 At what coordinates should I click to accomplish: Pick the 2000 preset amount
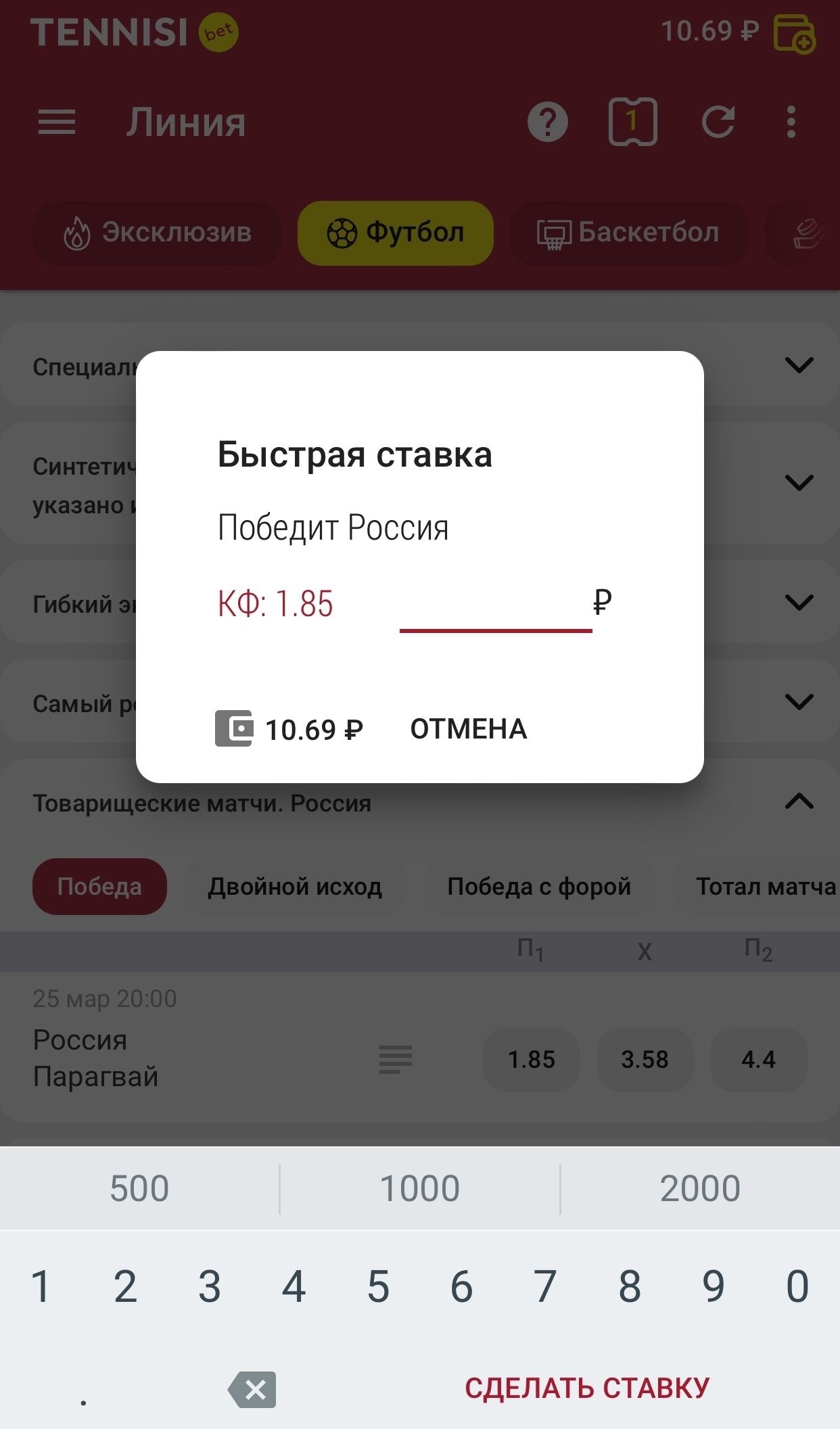coord(700,1188)
